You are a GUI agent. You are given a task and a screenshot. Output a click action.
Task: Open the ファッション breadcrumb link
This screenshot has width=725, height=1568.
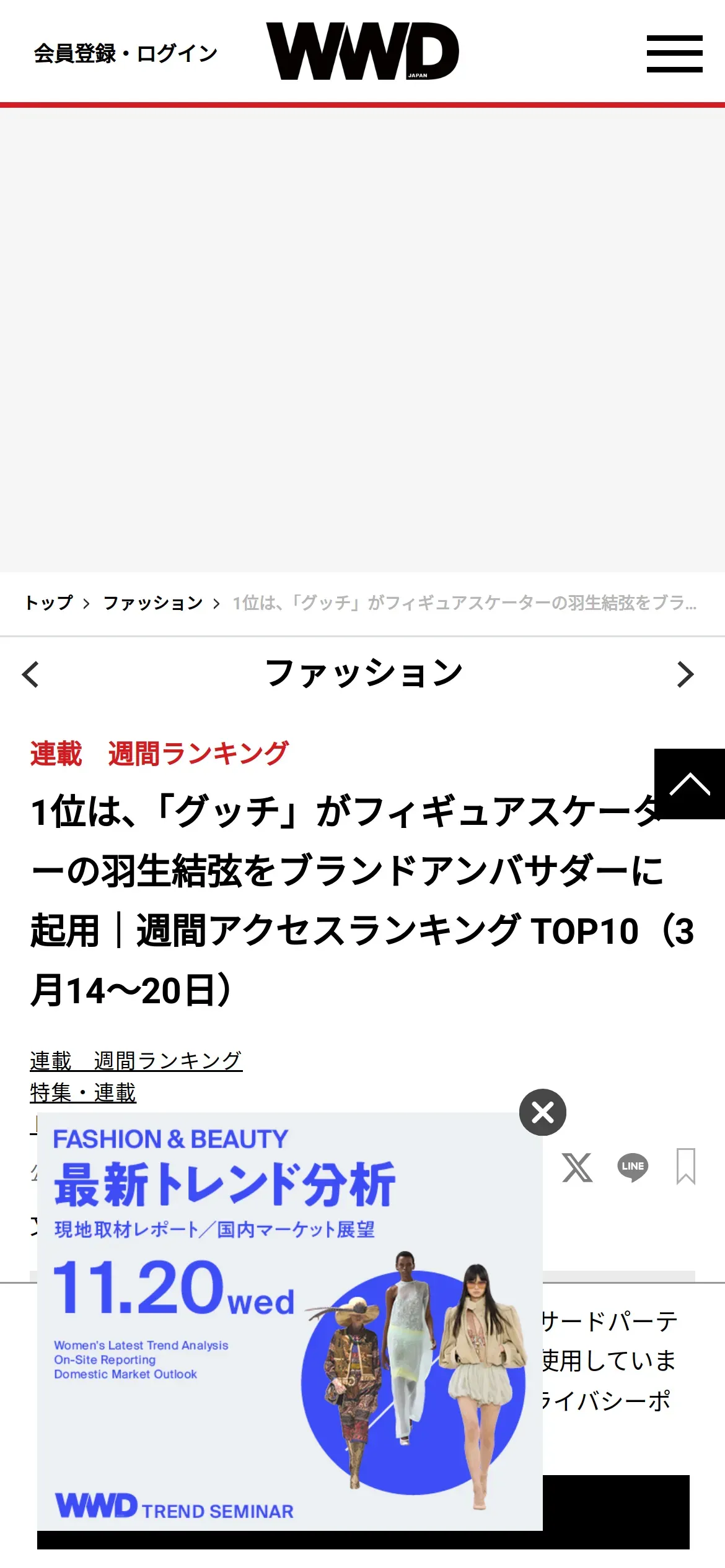click(153, 603)
